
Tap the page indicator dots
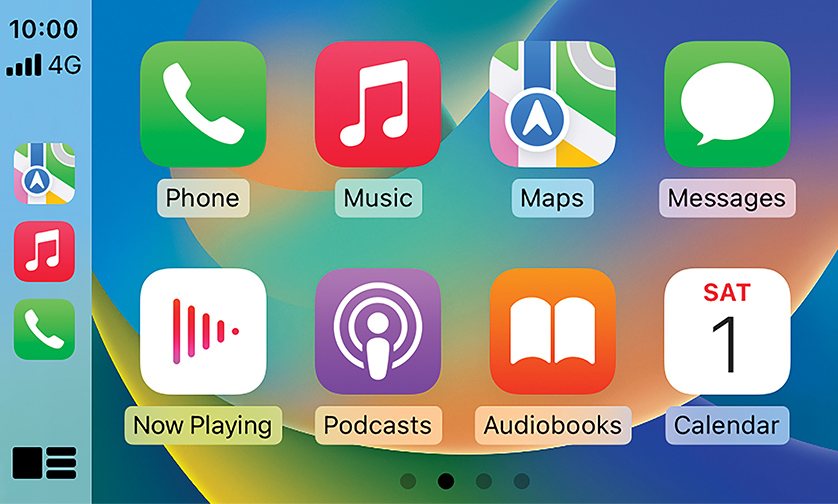point(465,481)
